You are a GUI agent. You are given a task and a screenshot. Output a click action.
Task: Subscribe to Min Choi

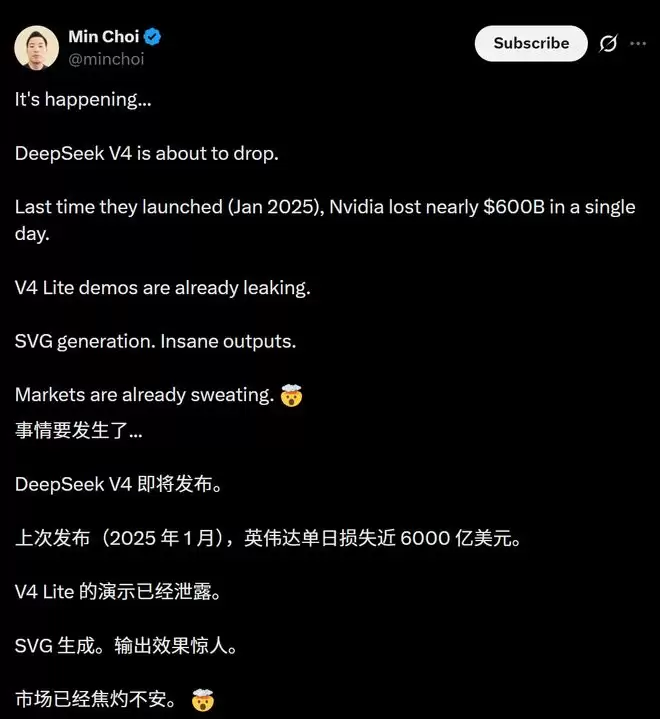pos(531,44)
